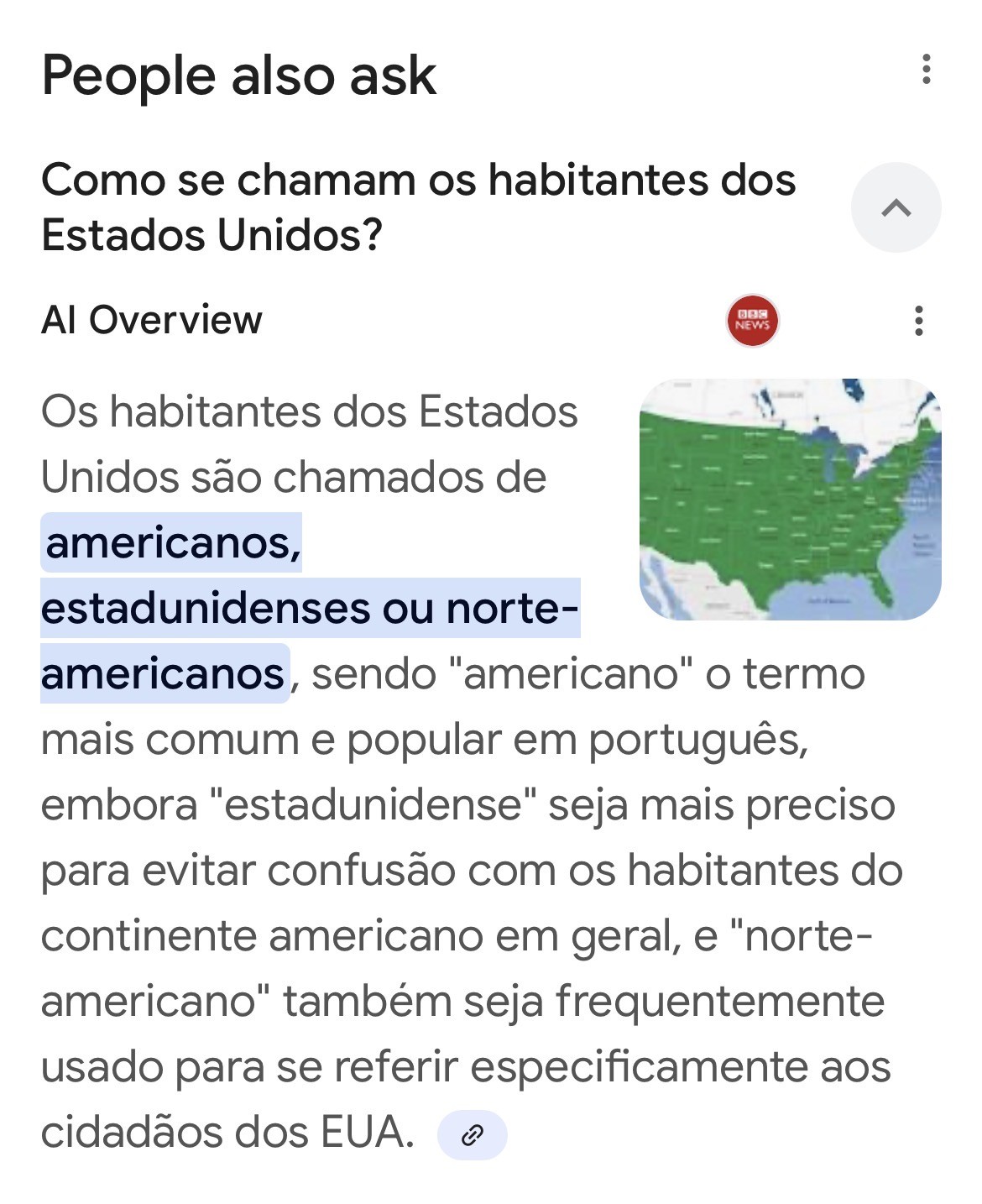
Task: Open the AI Overview options menu
Action: click(919, 321)
